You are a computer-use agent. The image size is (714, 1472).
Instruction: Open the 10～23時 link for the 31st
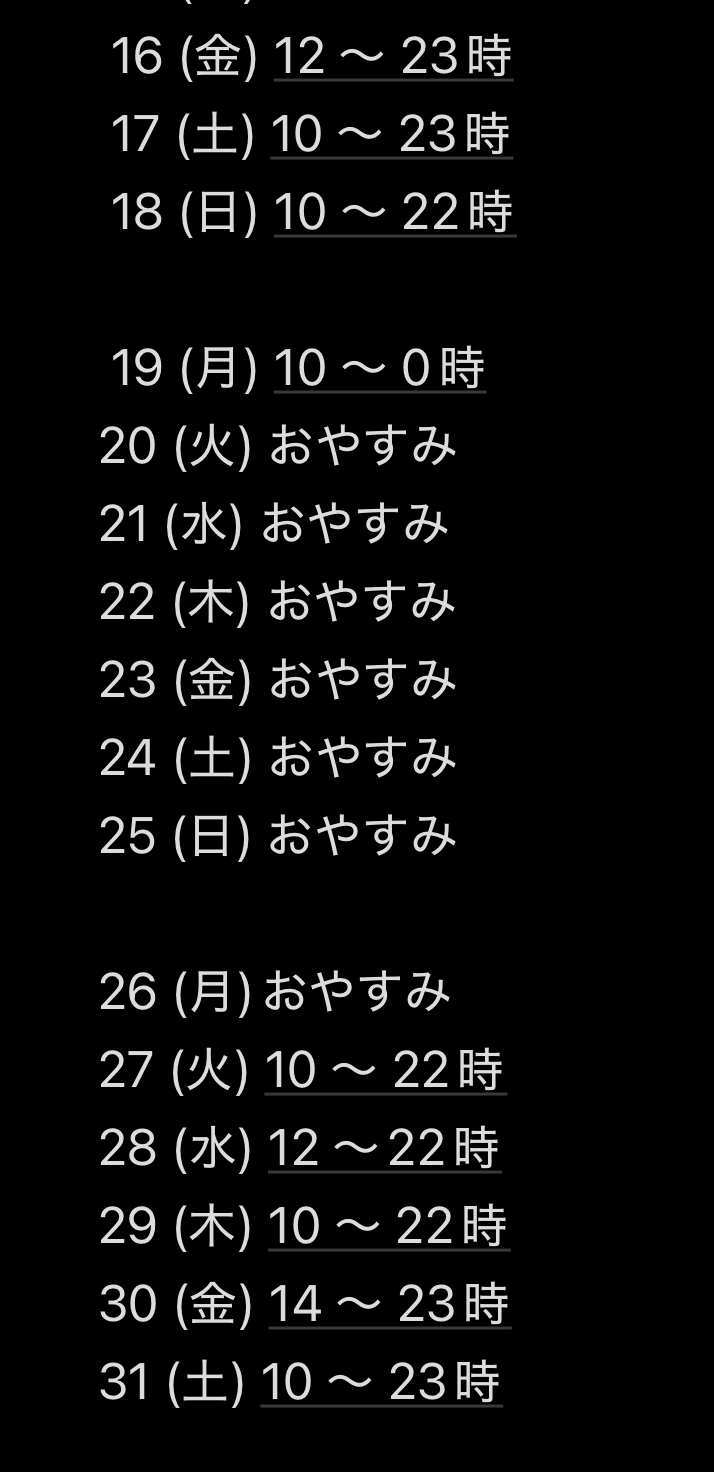[381, 1383]
